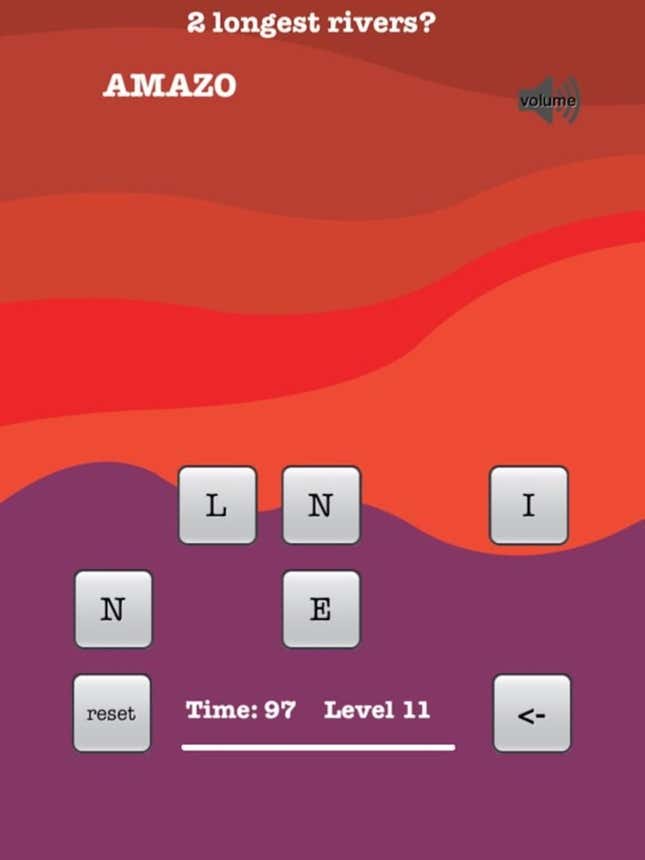Select the letter E tile
Viewport: 645px width, 860px height.
coord(321,609)
